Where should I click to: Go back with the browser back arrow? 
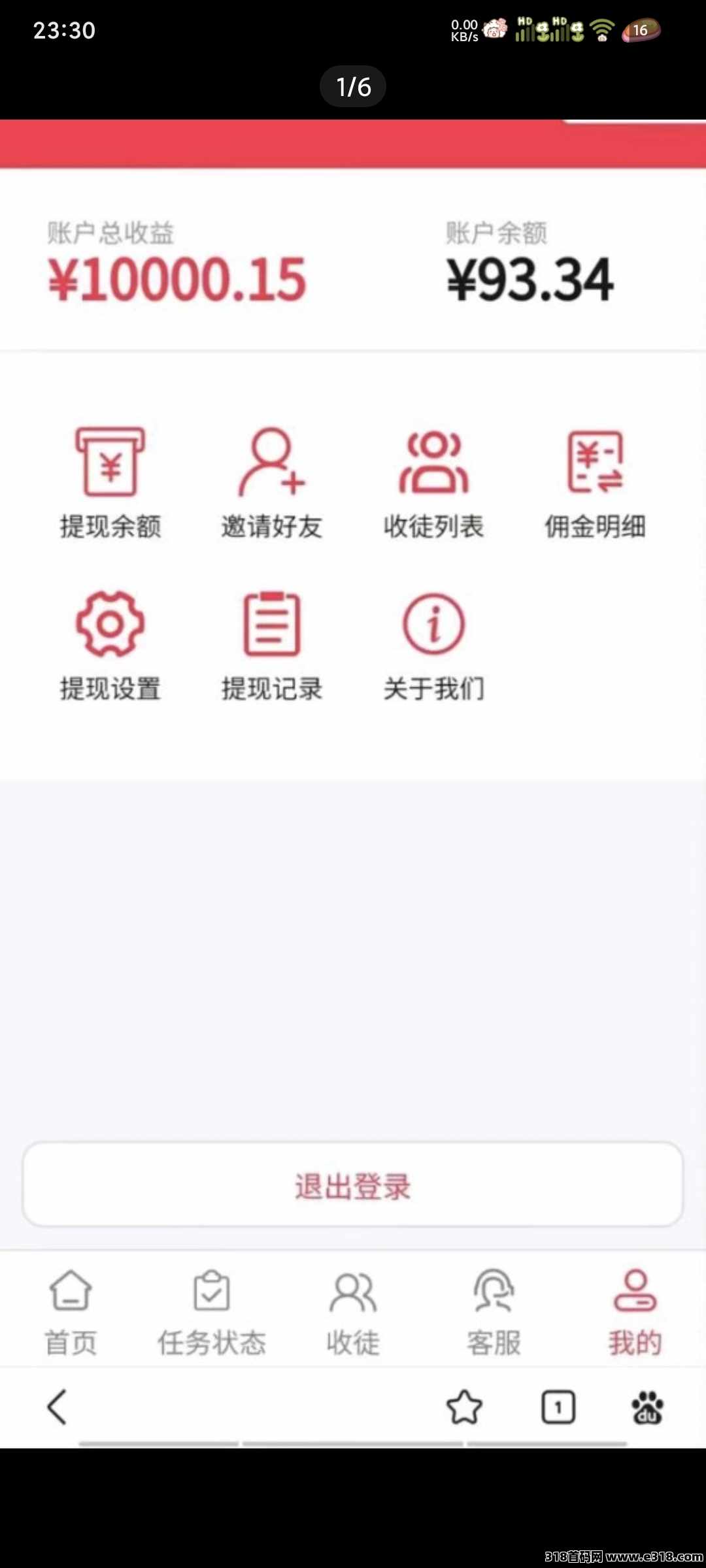58,1407
